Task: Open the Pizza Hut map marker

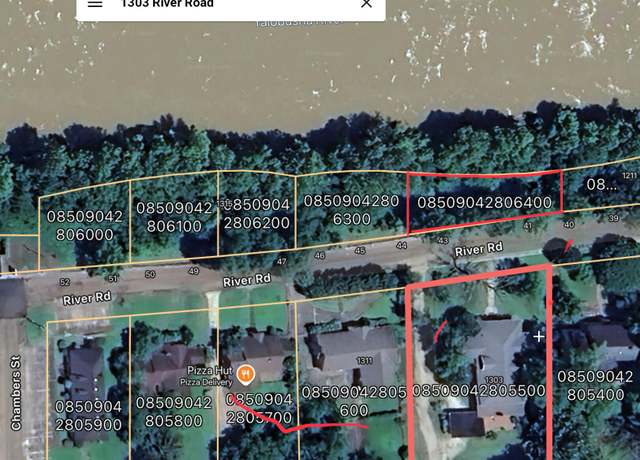Action: (x=245, y=373)
